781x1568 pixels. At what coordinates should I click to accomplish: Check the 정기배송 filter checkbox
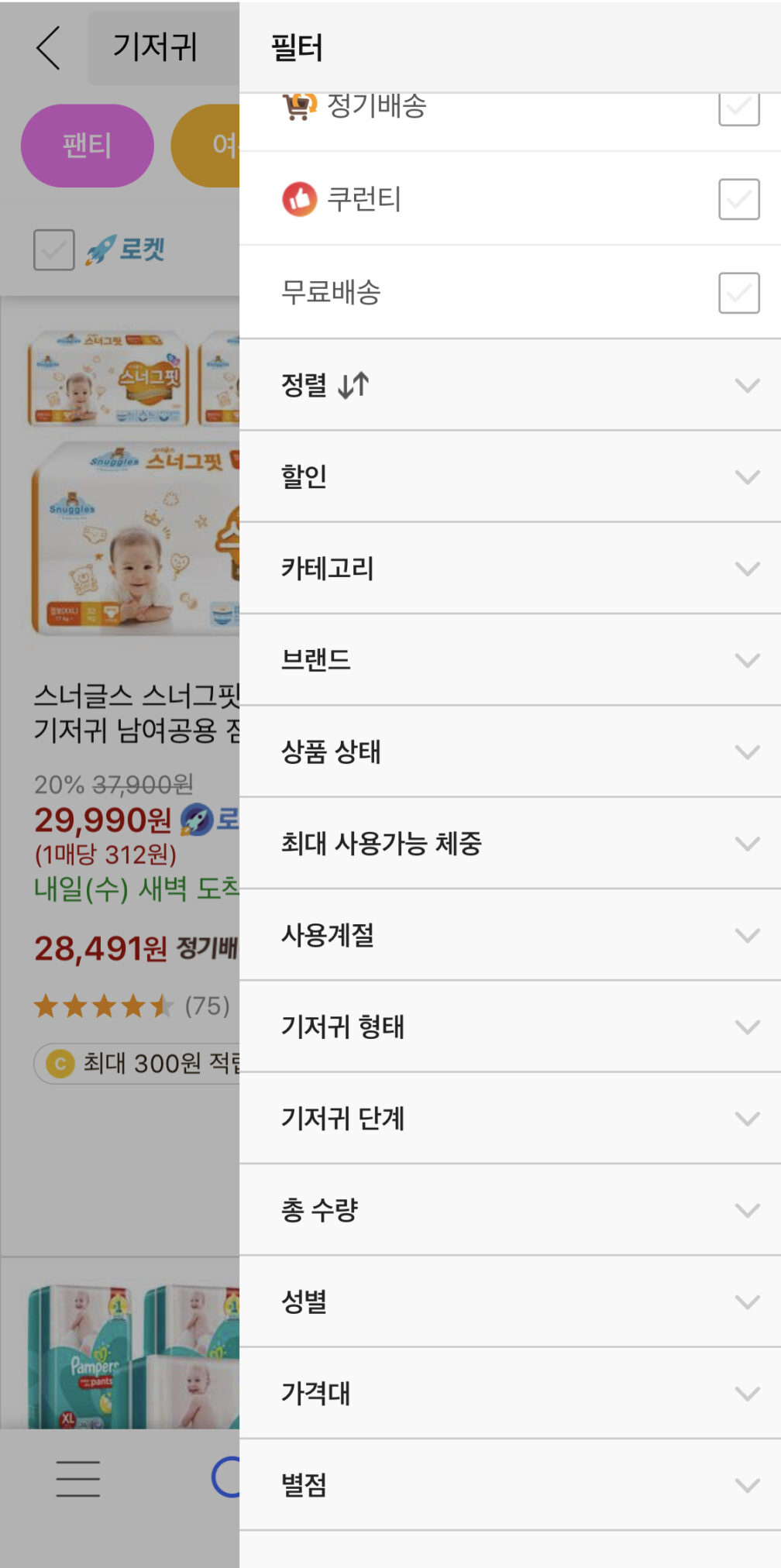tap(738, 108)
